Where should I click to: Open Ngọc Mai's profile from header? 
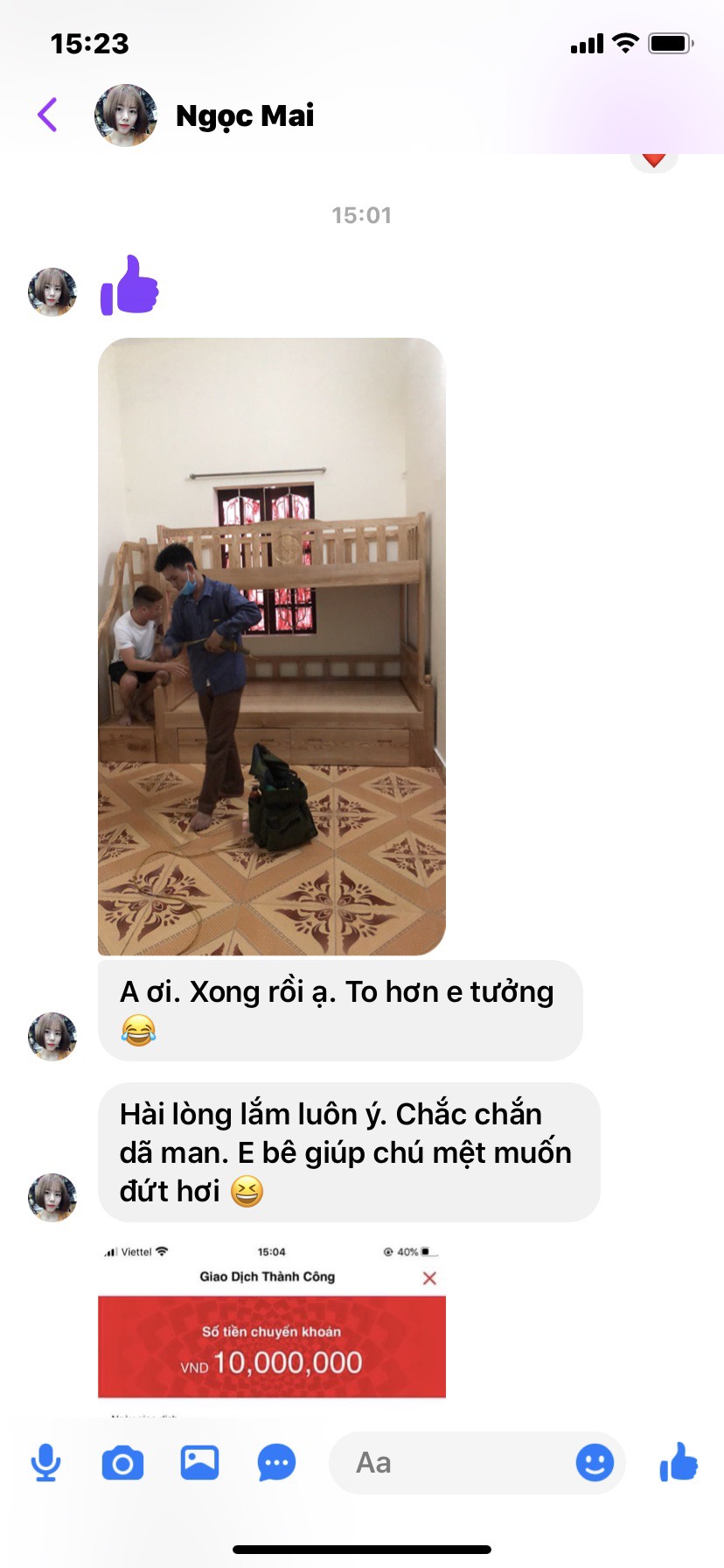point(244,115)
